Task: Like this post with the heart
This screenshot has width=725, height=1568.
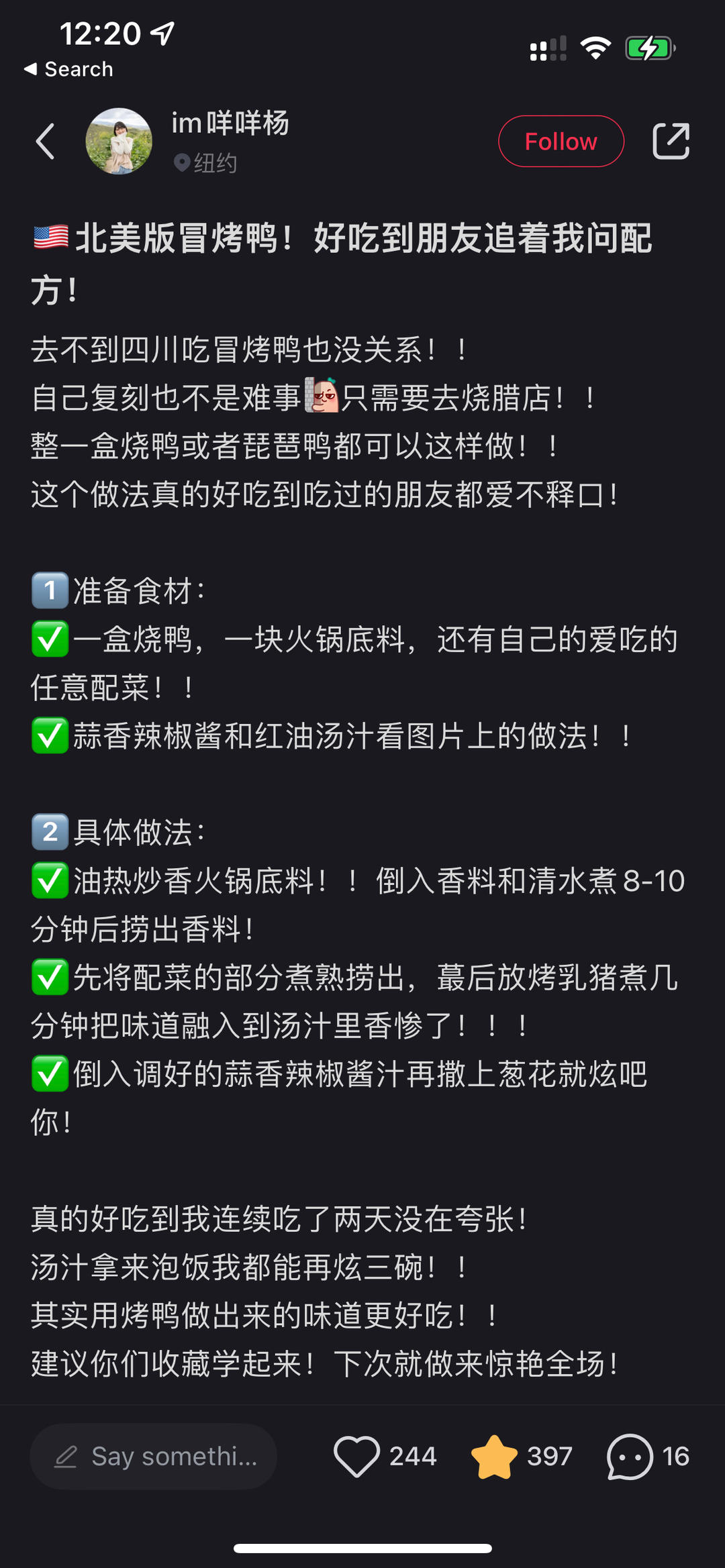Action: [x=357, y=1457]
